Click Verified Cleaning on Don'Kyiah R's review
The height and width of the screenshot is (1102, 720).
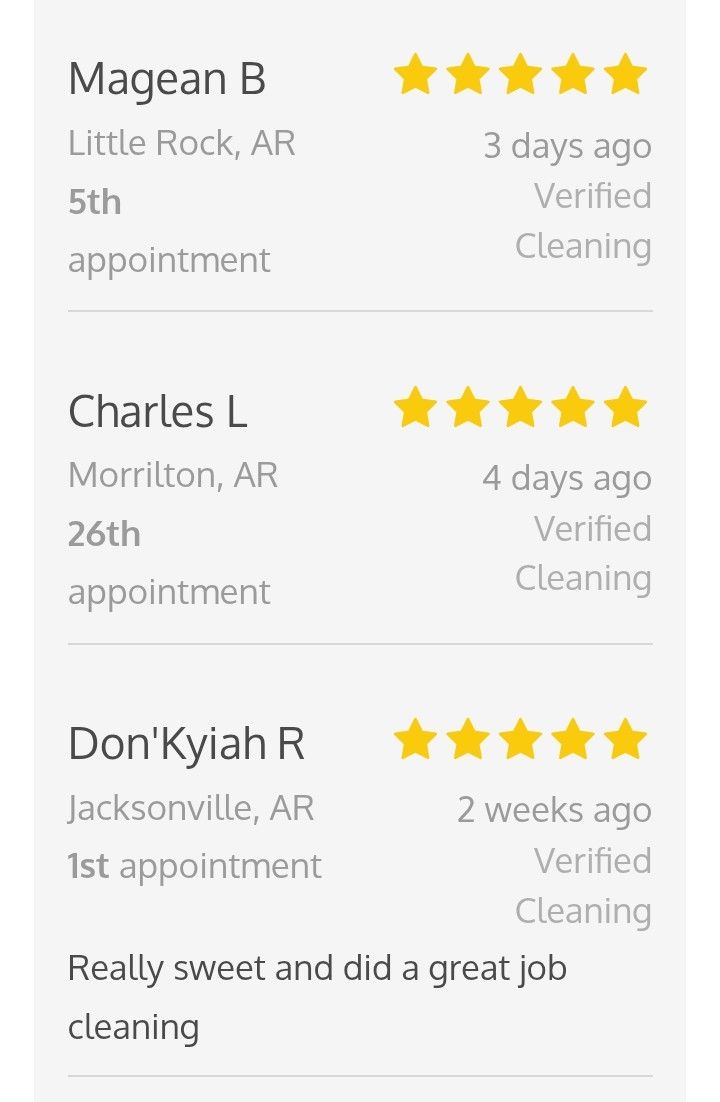(x=584, y=885)
